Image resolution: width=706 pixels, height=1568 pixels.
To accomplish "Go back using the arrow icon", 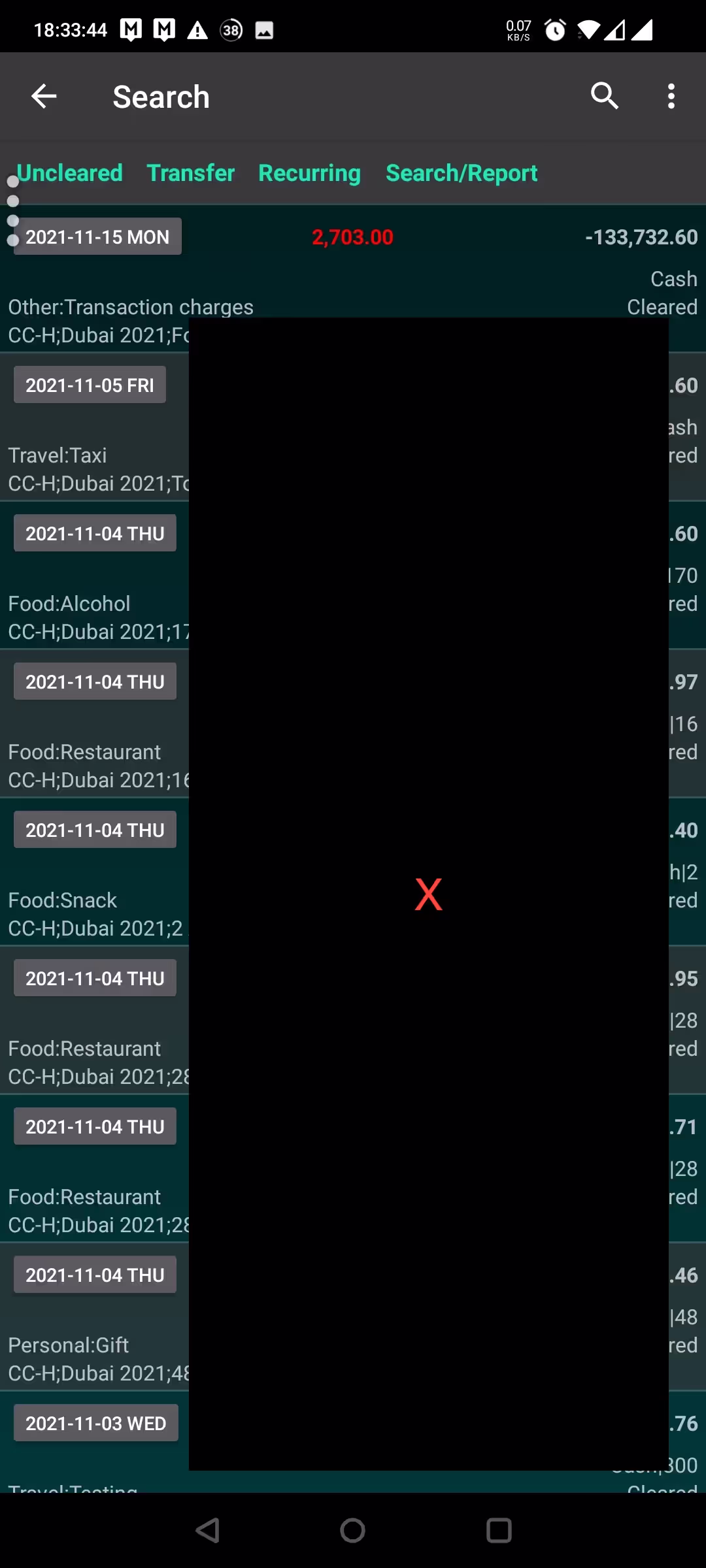I will pos(44,97).
